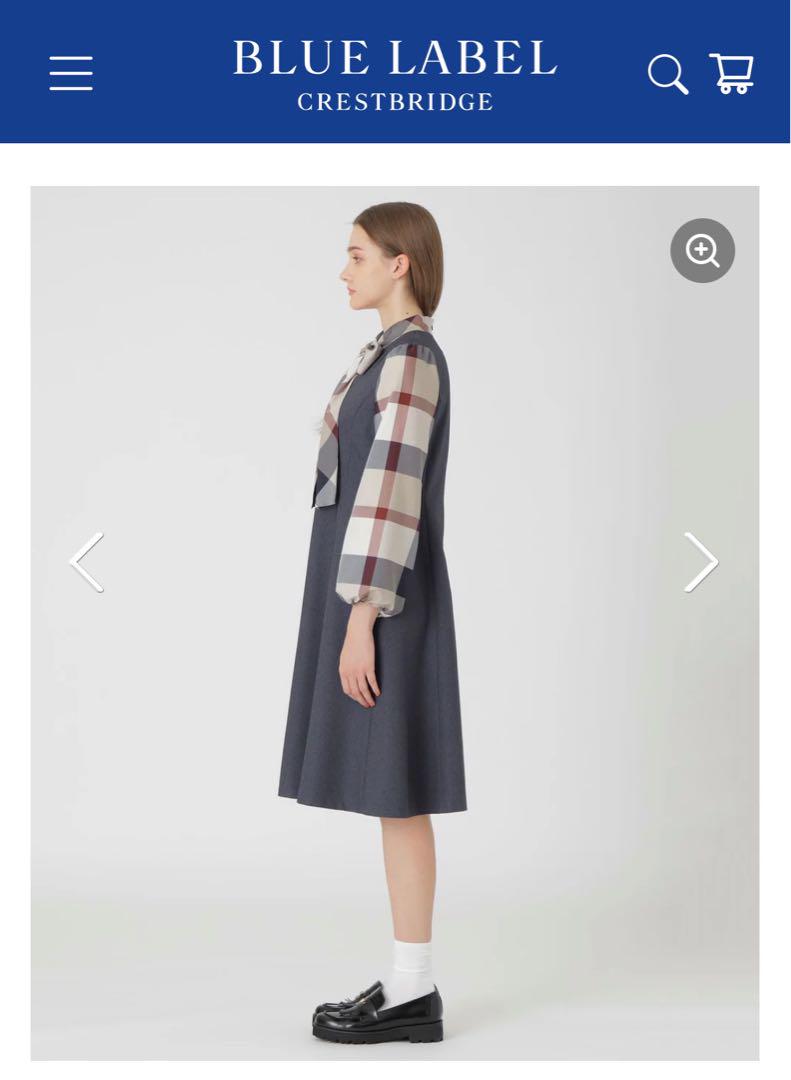Zoom into the product image

702,250
